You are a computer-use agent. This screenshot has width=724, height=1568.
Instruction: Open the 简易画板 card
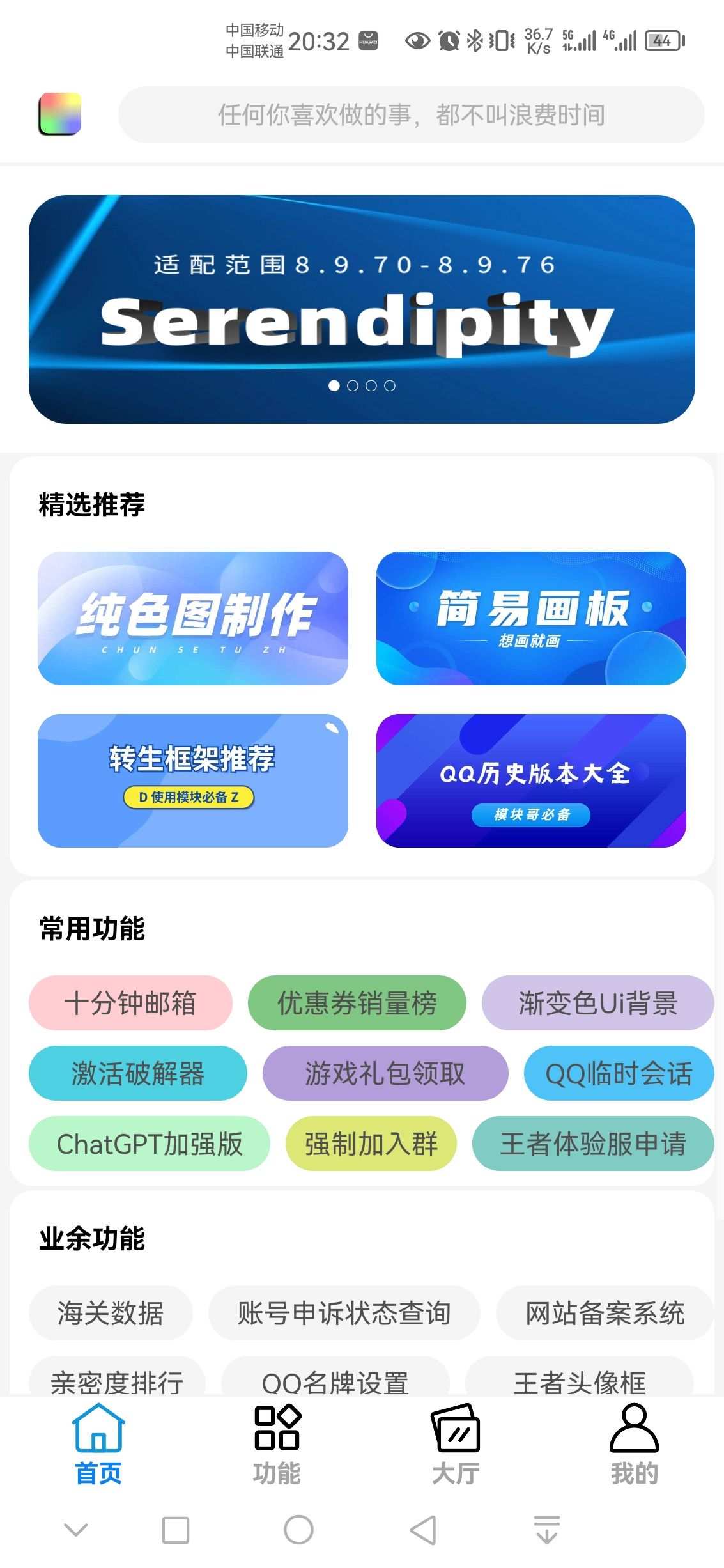531,618
